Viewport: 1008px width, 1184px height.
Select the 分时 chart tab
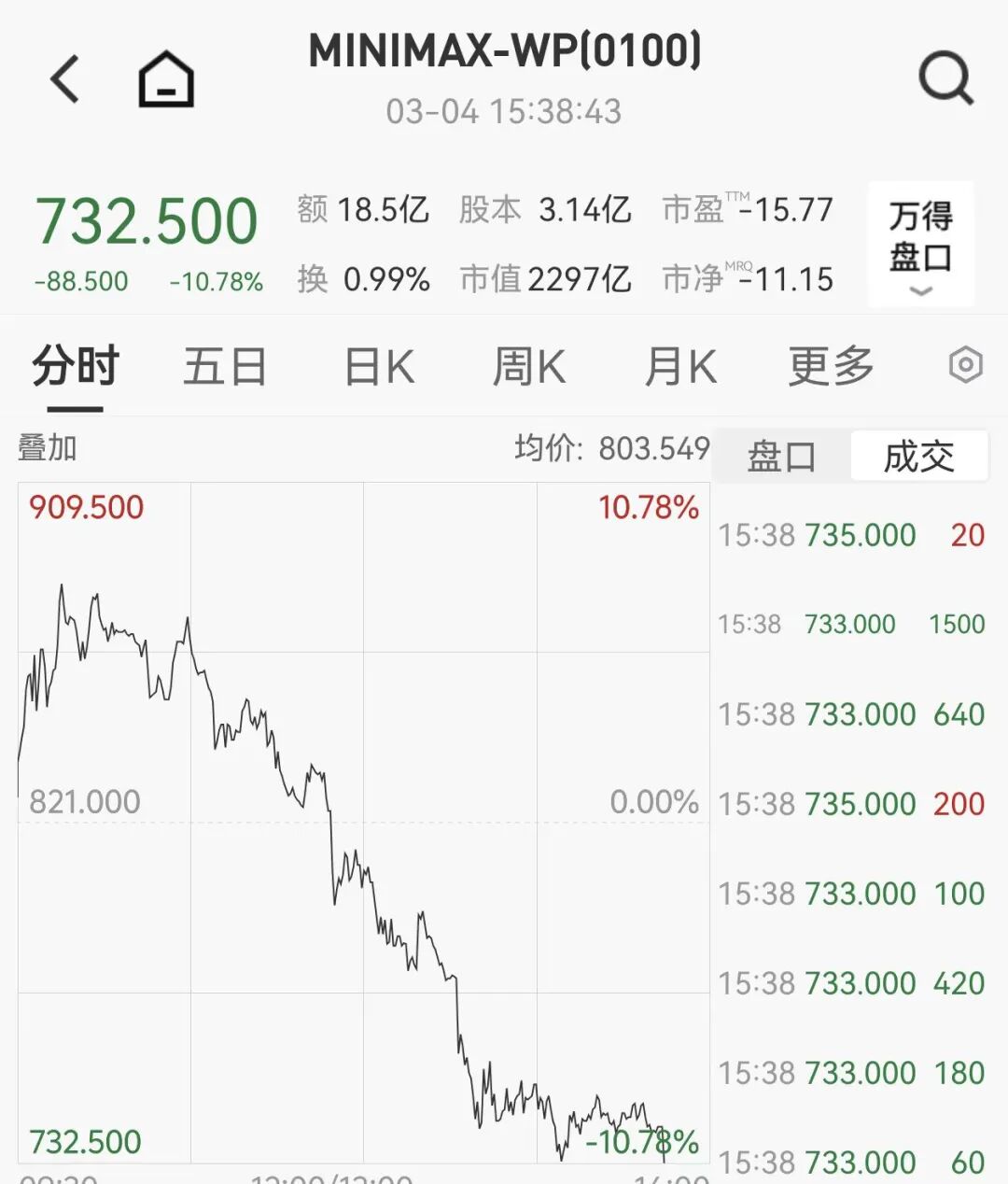point(76,366)
